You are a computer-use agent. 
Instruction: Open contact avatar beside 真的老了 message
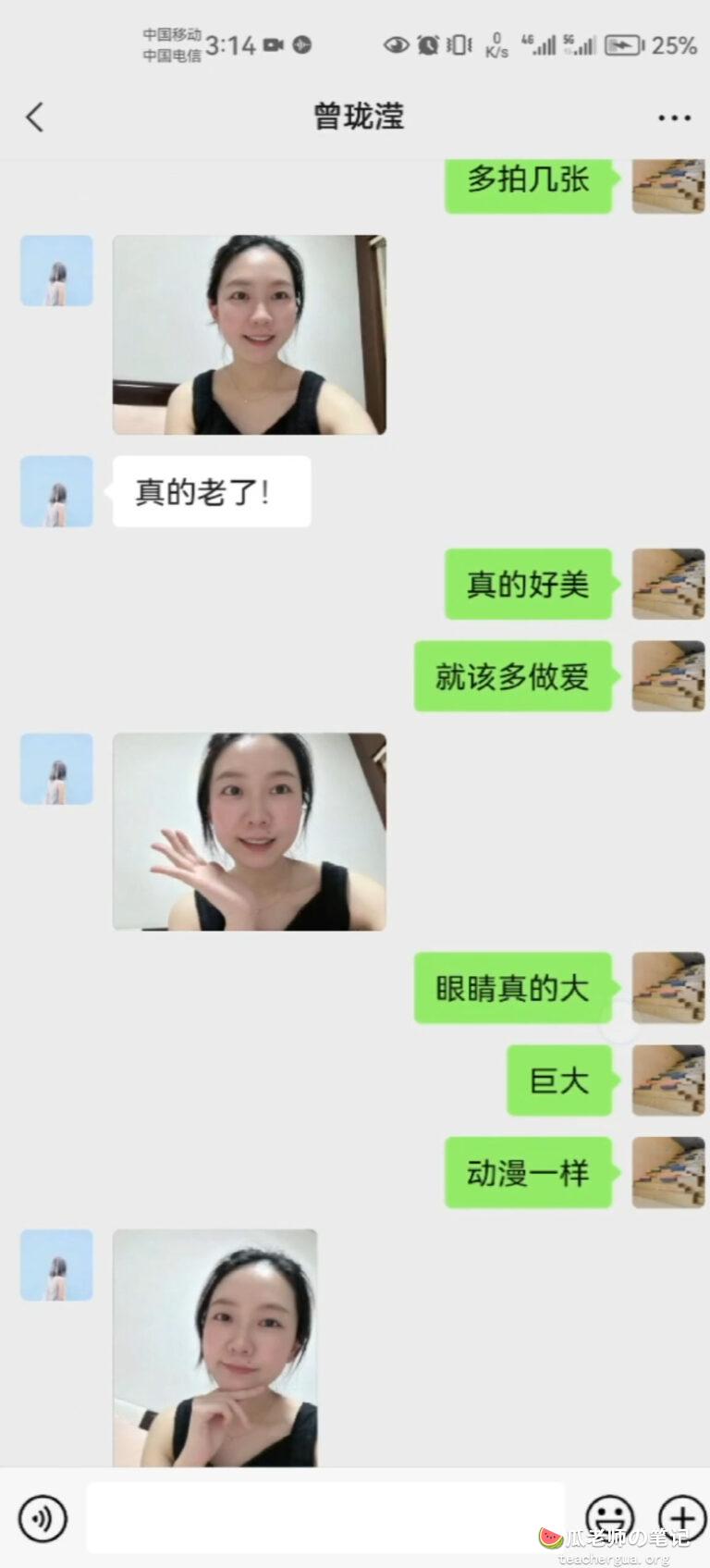(57, 491)
